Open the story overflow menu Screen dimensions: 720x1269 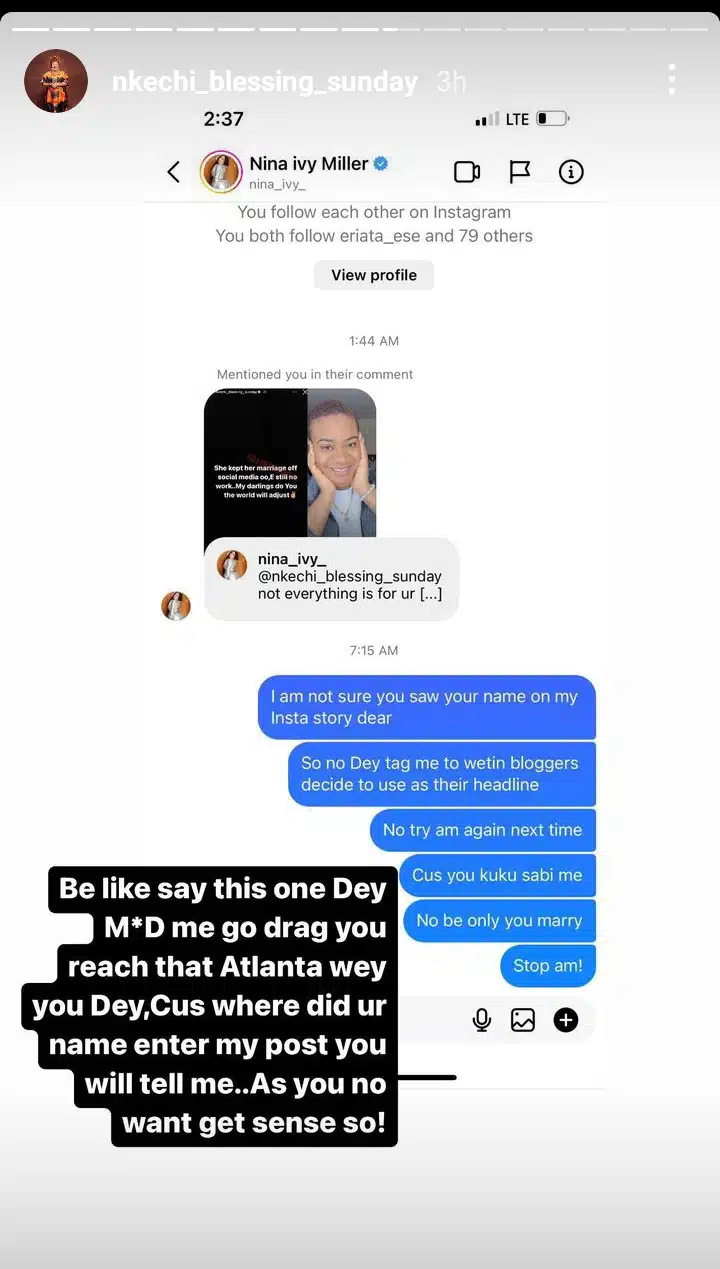pyautogui.click(x=671, y=80)
